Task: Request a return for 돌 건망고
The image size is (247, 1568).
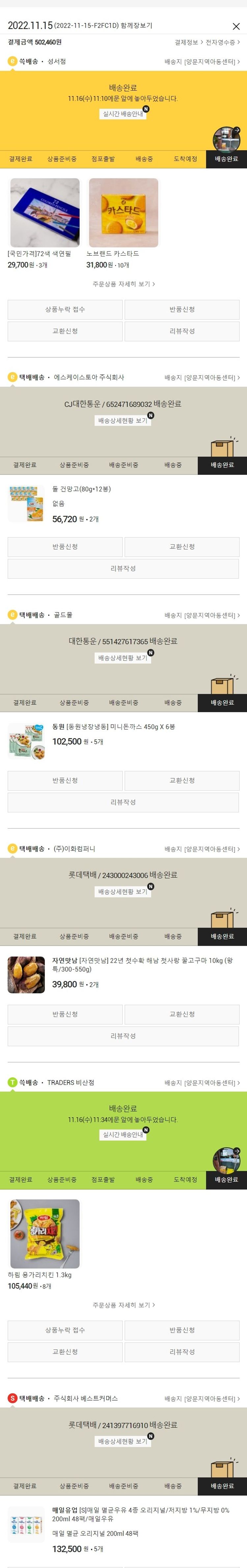Action: 65,547
